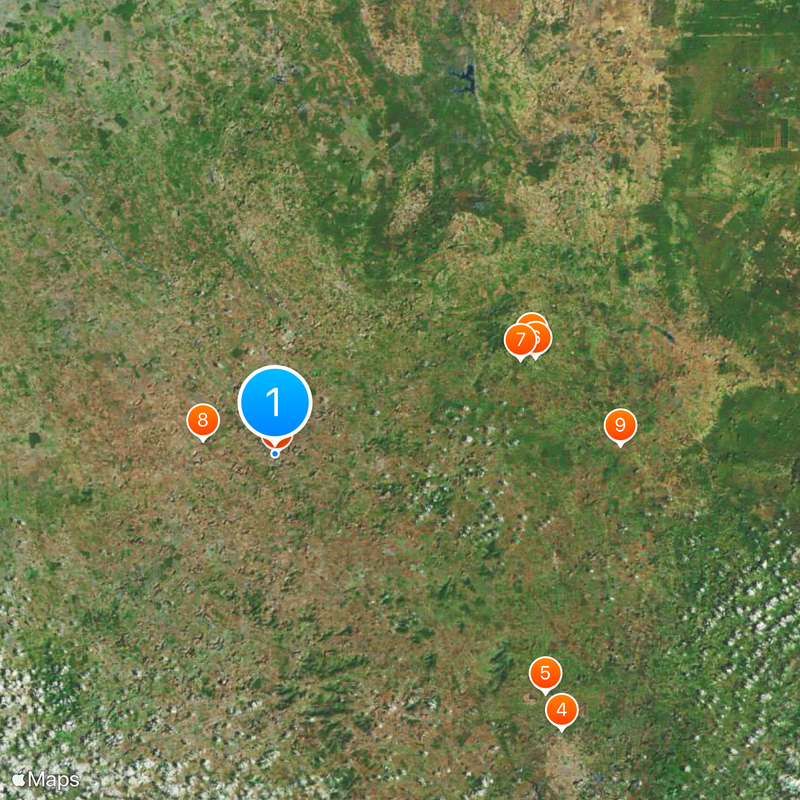
Task: Tap the orange pin numbered 5
Action: (x=545, y=673)
